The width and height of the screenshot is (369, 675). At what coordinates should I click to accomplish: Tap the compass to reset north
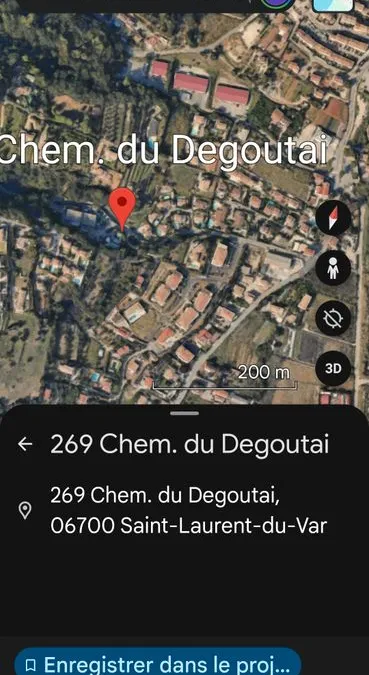coord(333,217)
